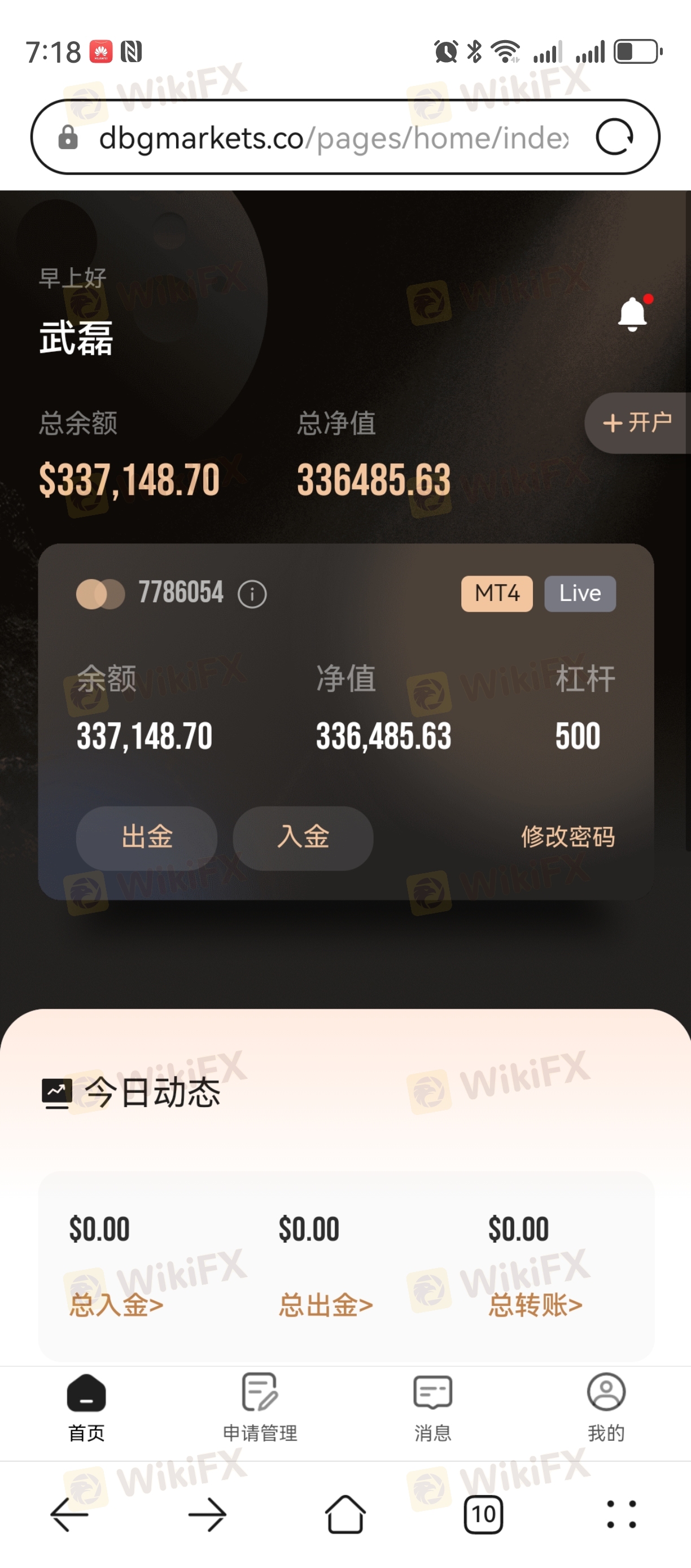
Task: Open 修改密码 change password link
Action: point(567,838)
